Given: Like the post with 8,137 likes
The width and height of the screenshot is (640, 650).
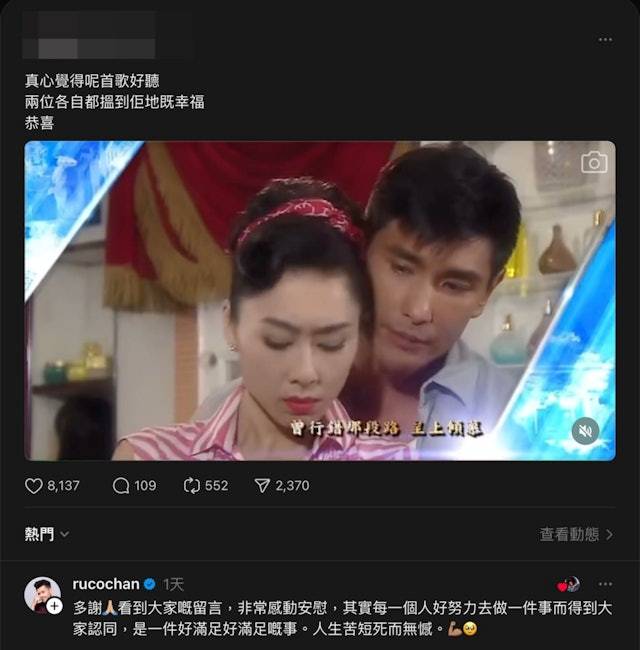Looking at the screenshot, I should [34, 485].
